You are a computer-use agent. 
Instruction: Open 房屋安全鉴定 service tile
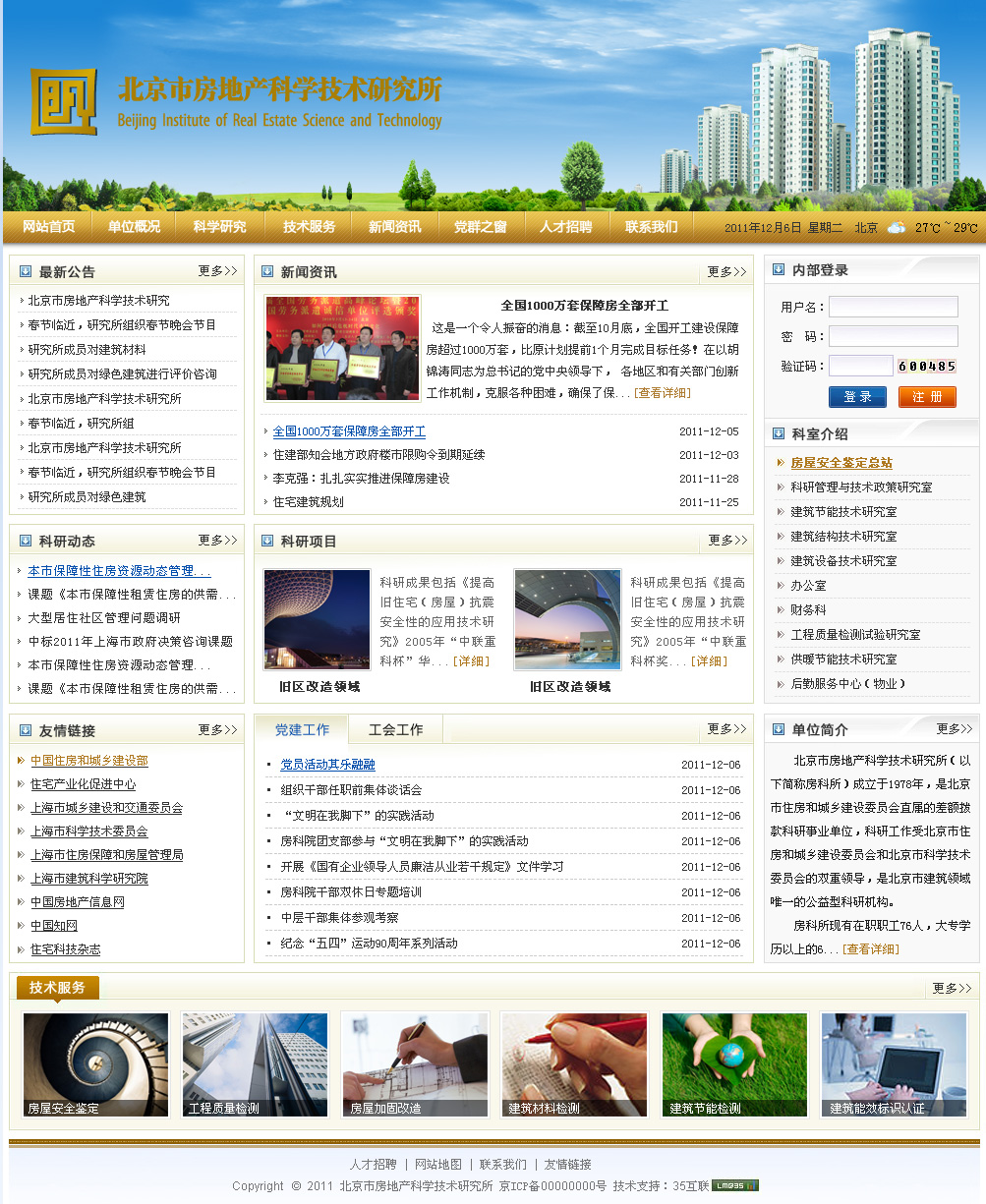[x=95, y=1064]
